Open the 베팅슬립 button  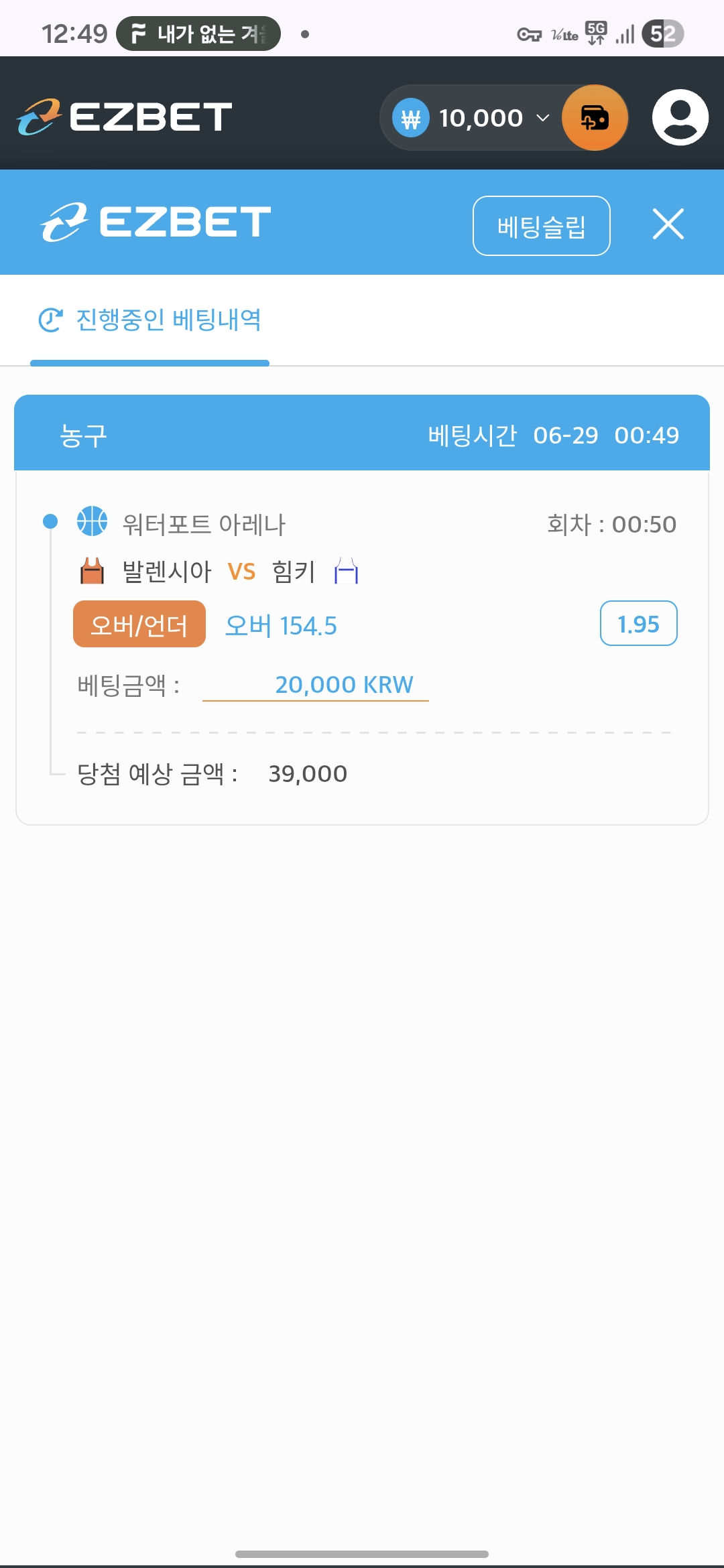tap(542, 226)
